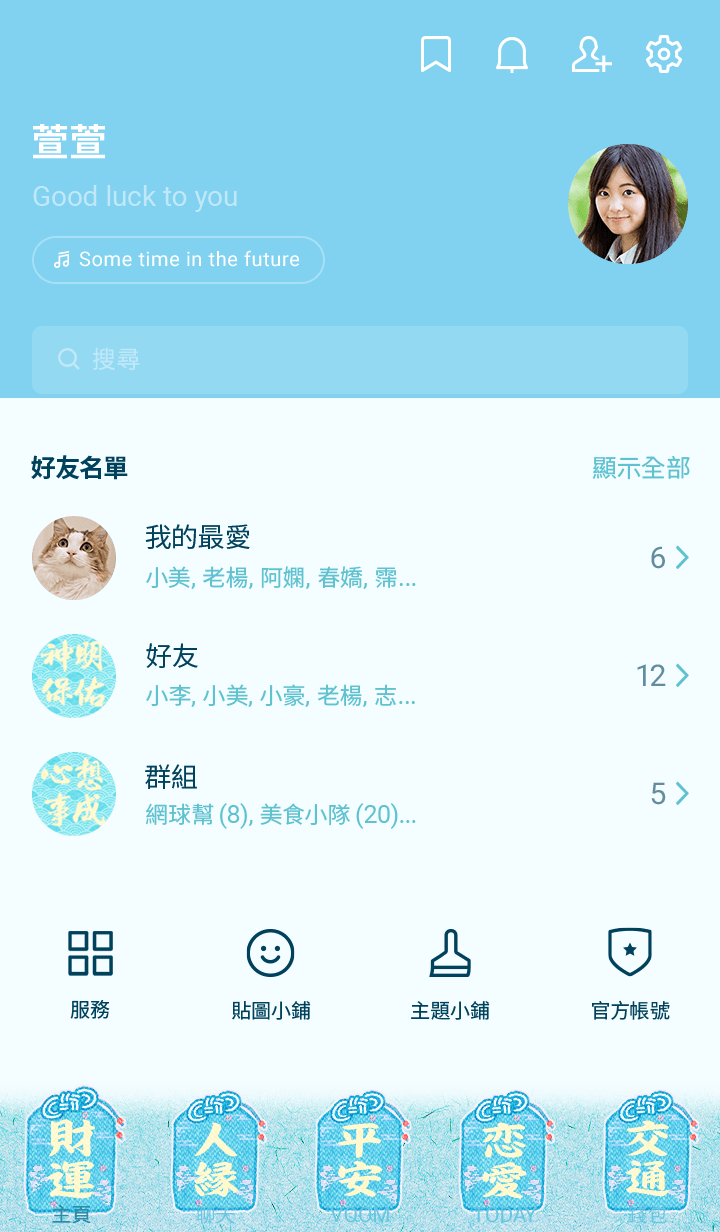Select the 交通 charm tab
The height and width of the screenshot is (1232, 720).
coord(648,1160)
